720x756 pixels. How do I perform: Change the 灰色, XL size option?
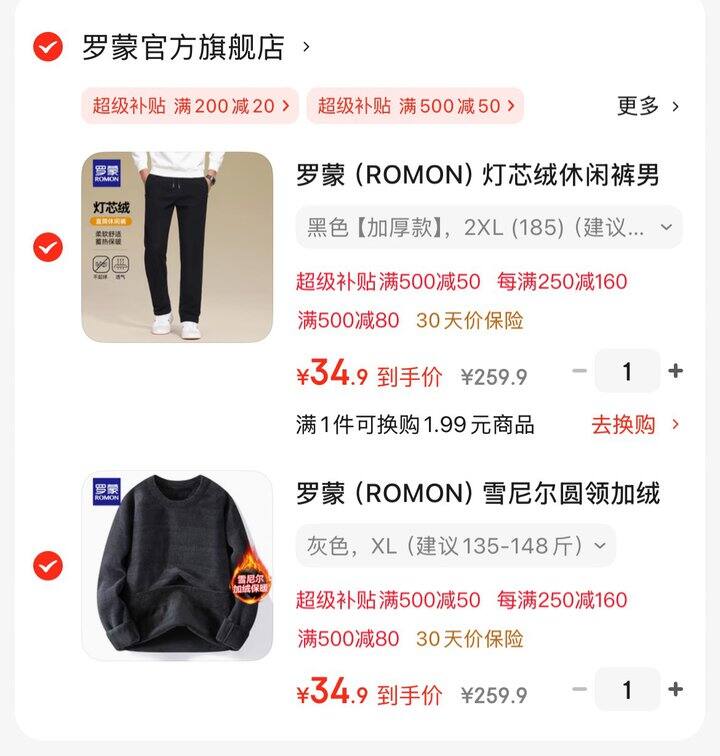(x=456, y=546)
